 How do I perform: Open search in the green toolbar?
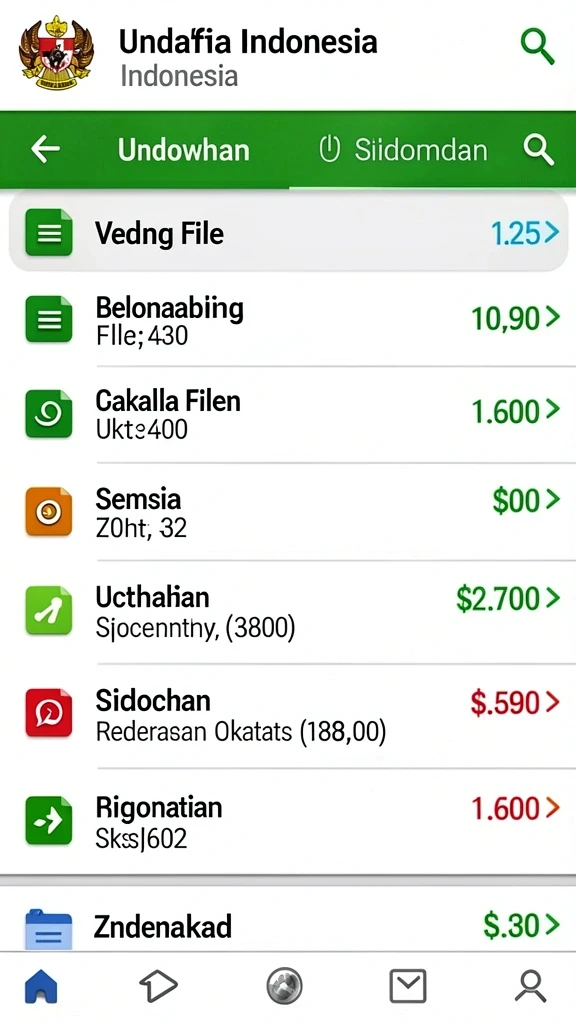(538, 150)
